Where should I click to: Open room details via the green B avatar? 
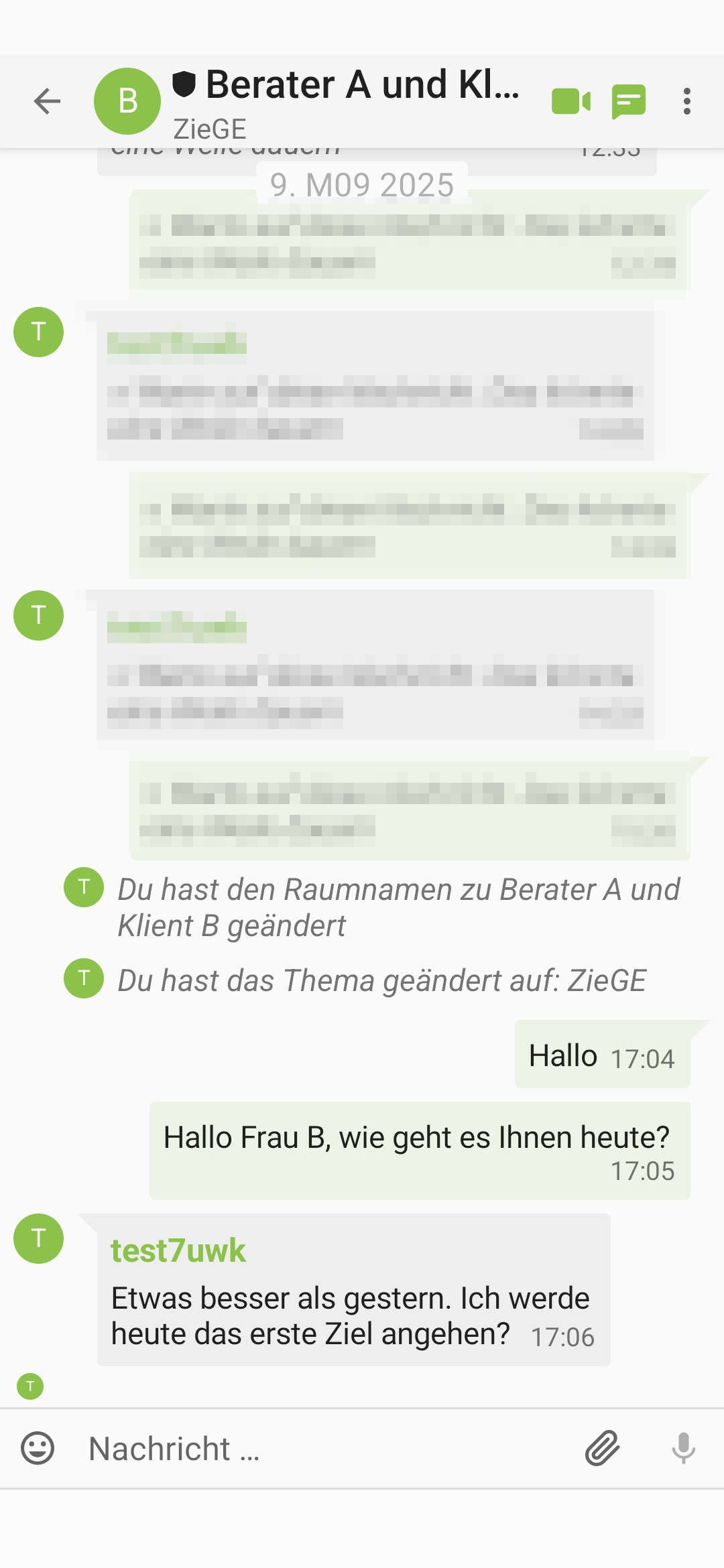[127, 101]
